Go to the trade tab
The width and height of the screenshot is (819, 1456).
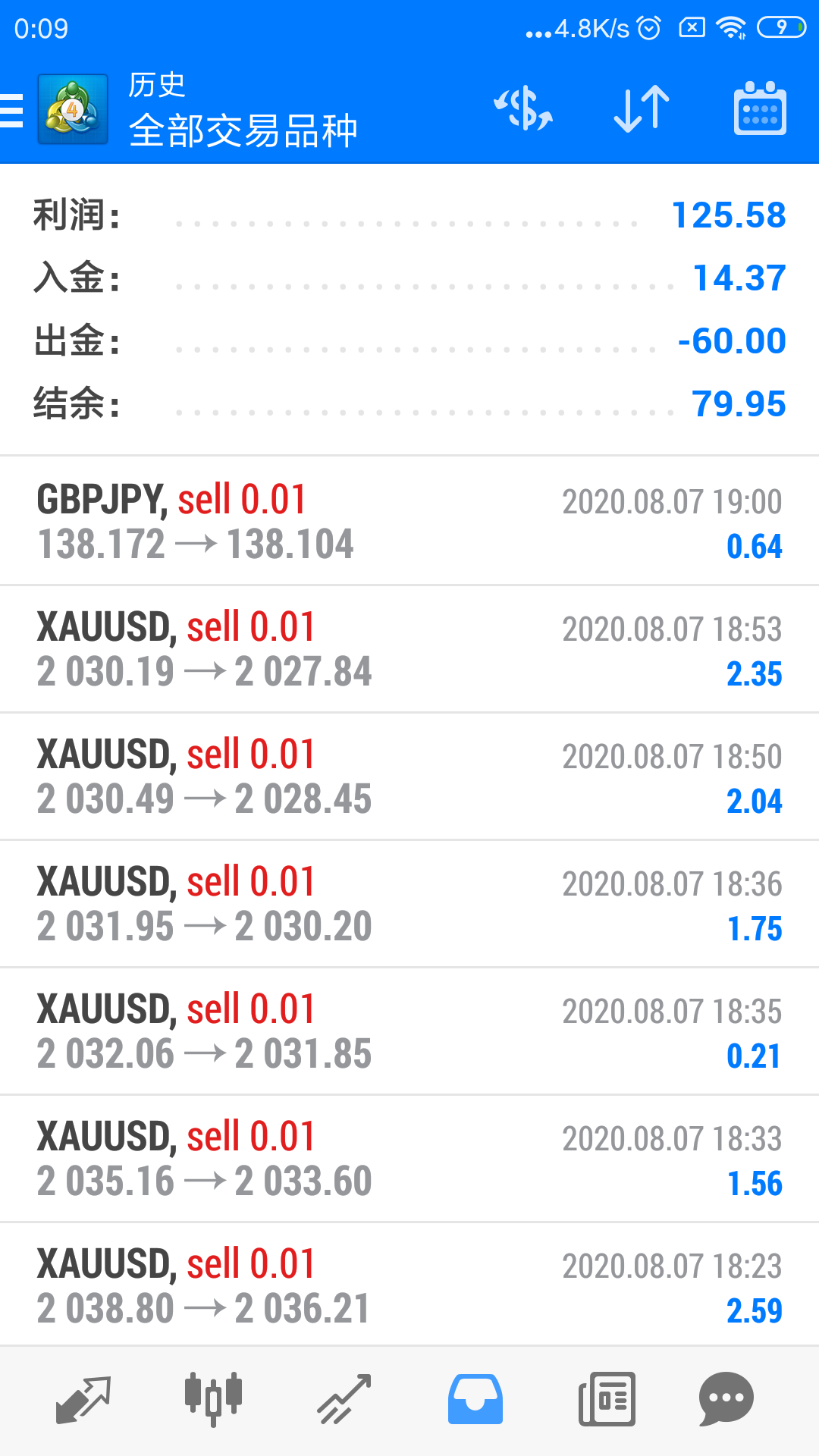(x=344, y=1400)
